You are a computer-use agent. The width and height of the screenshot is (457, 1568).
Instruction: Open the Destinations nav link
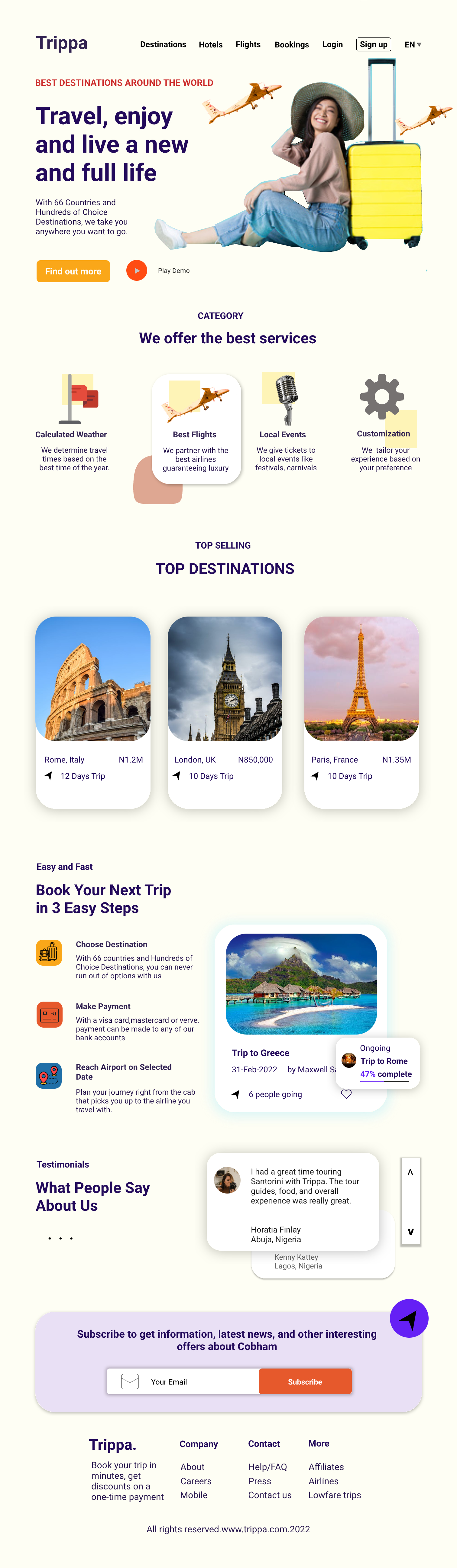pos(163,44)
